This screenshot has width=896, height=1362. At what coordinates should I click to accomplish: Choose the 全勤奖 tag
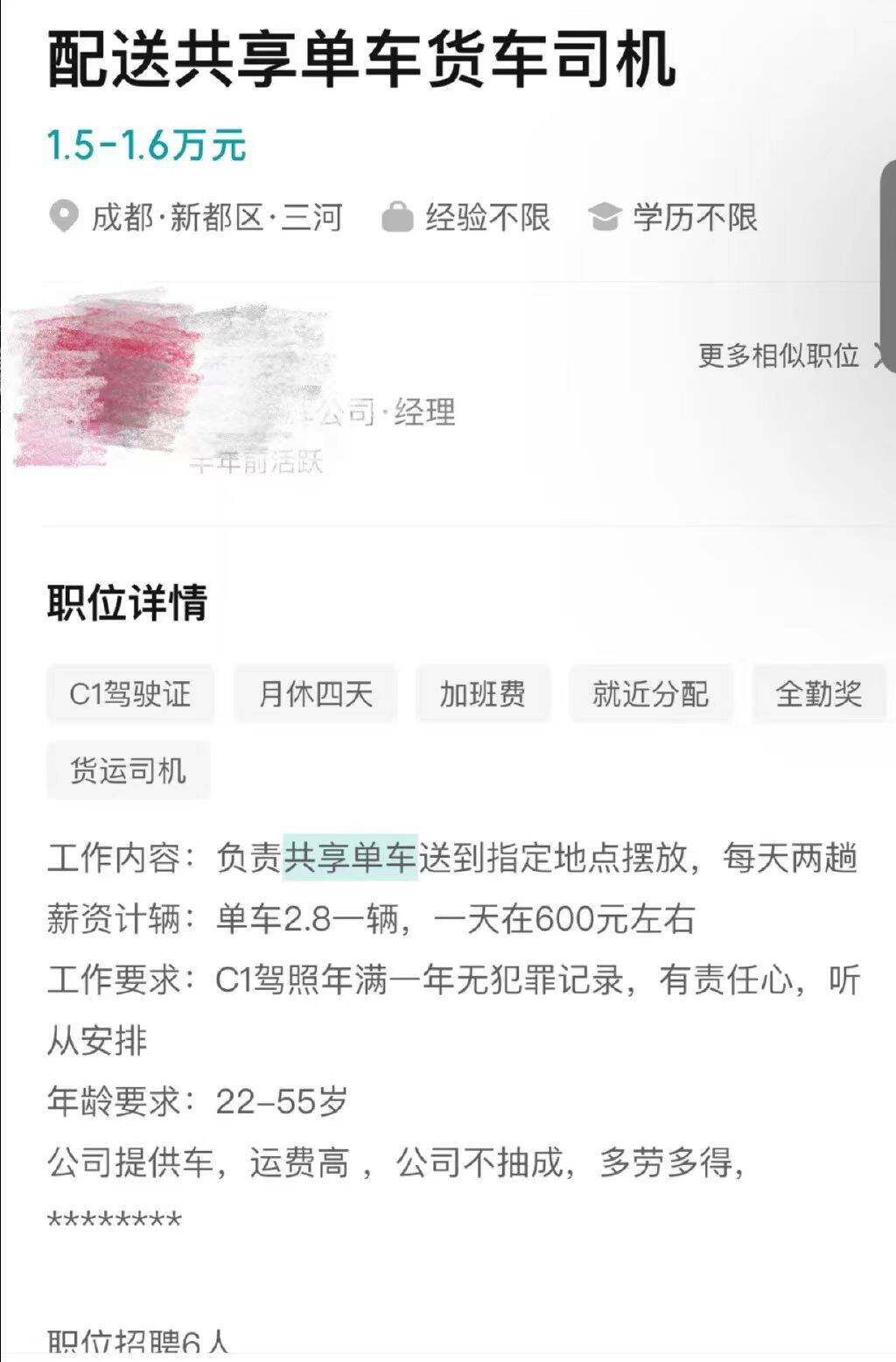click(x=818, y=694)
